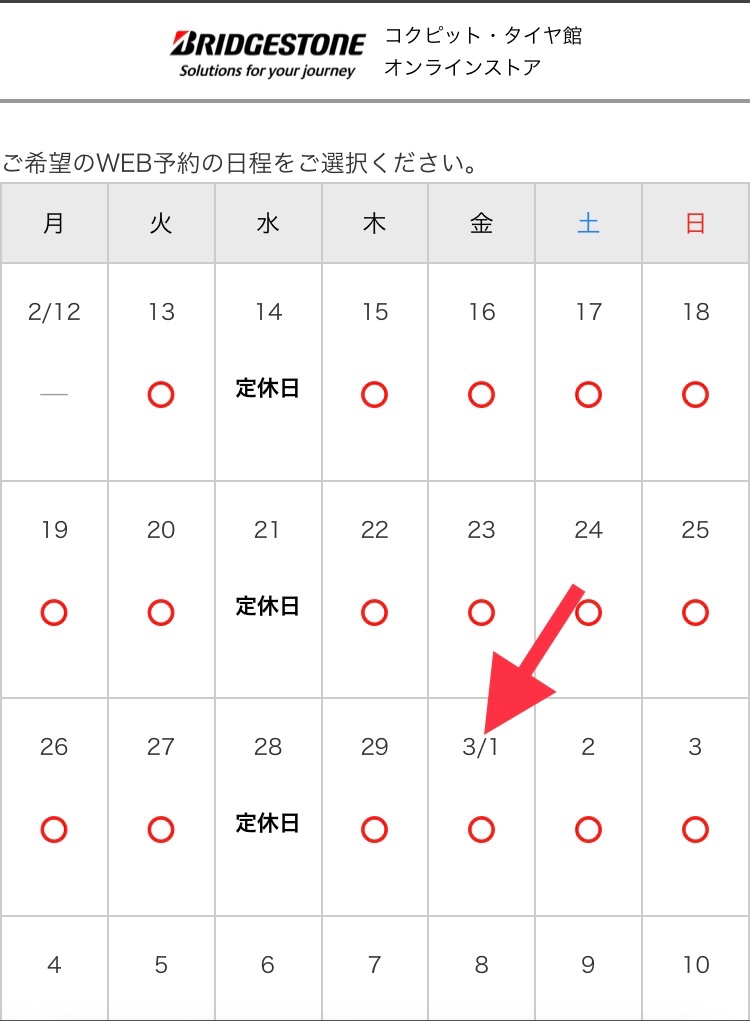This screenshot has width=750, height=1021.
Task: Tap the circle under date 20
Action: [161, 612]
